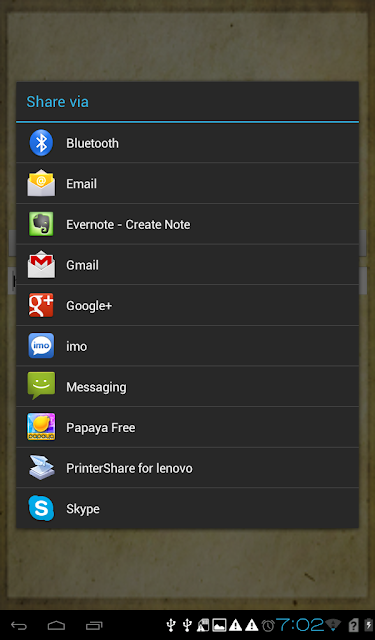Viewport: 375px width, 640px height.
Task: Send via Messaging
Action: (x=187, y=387)
